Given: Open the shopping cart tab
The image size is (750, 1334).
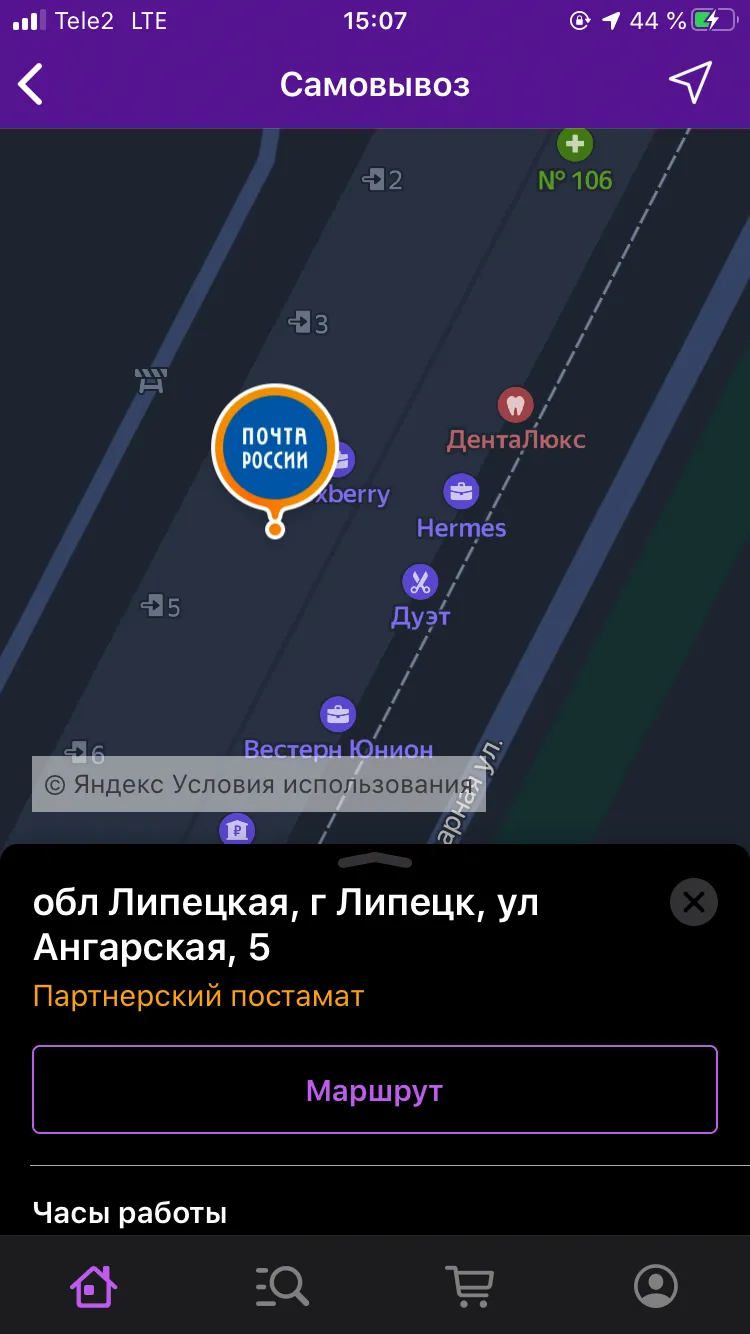Looking at the screenshot, I should tap(469, 1285).
